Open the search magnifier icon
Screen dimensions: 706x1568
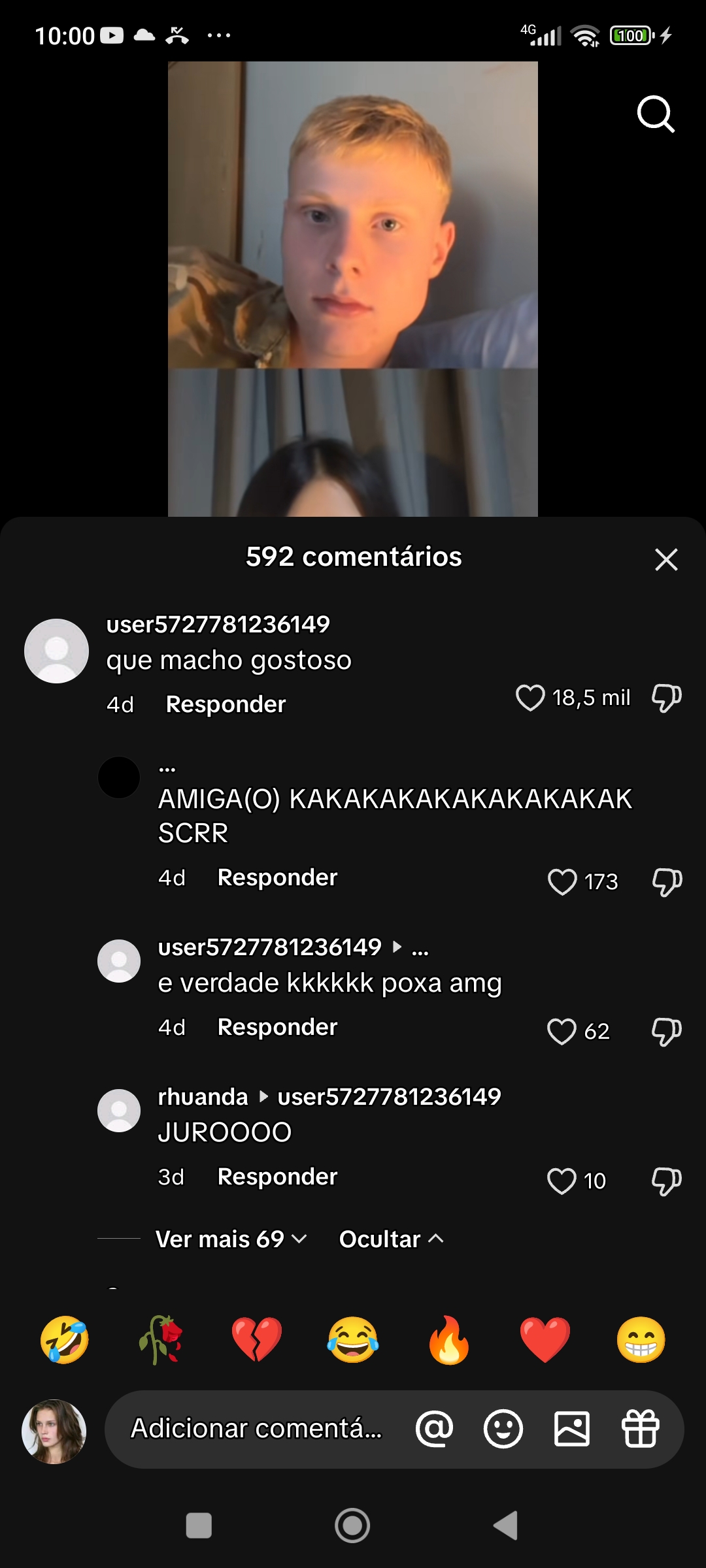(x=656, y=114)
